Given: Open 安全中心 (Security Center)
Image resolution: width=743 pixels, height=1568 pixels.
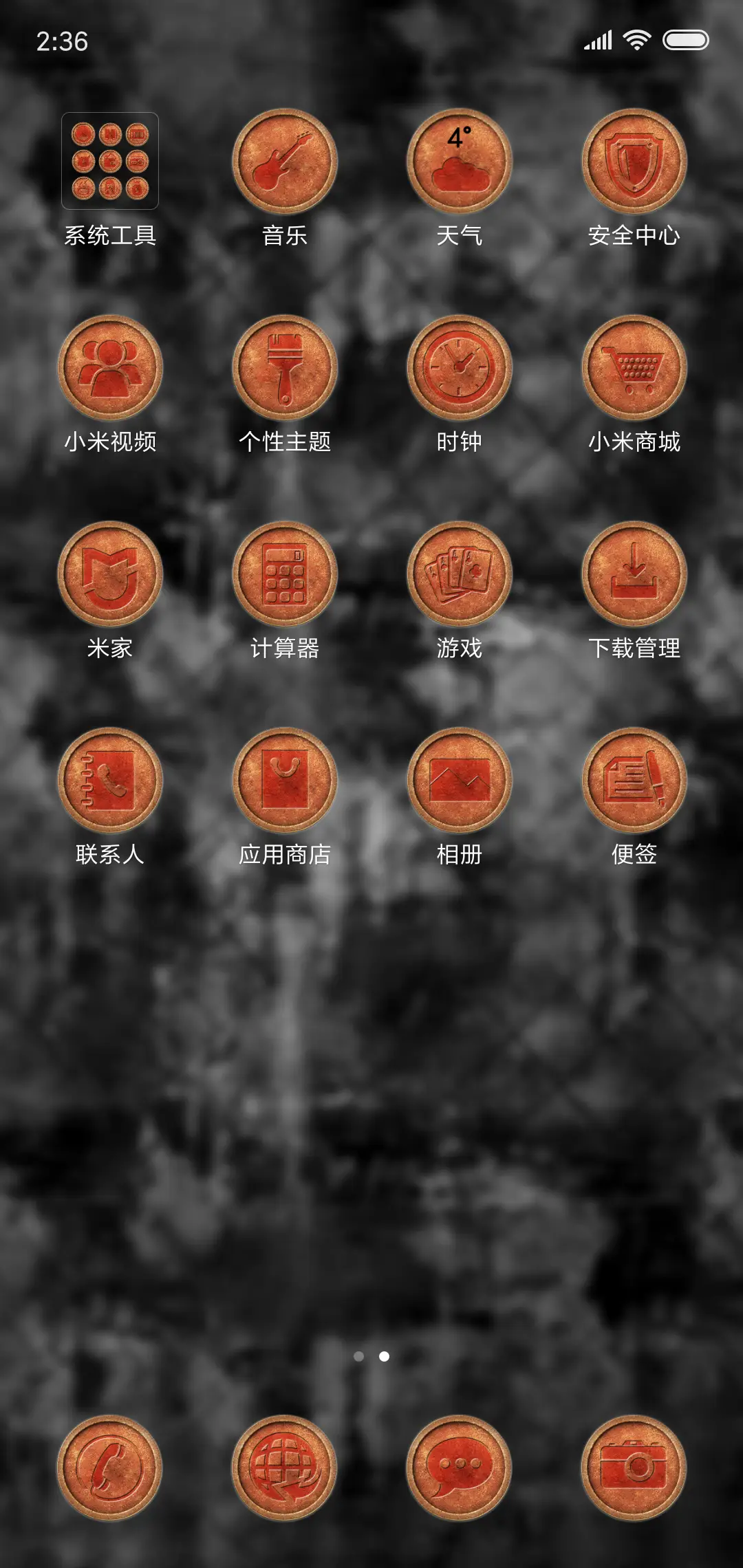Looking at the screenshot, I should click(x=633, y=161).
